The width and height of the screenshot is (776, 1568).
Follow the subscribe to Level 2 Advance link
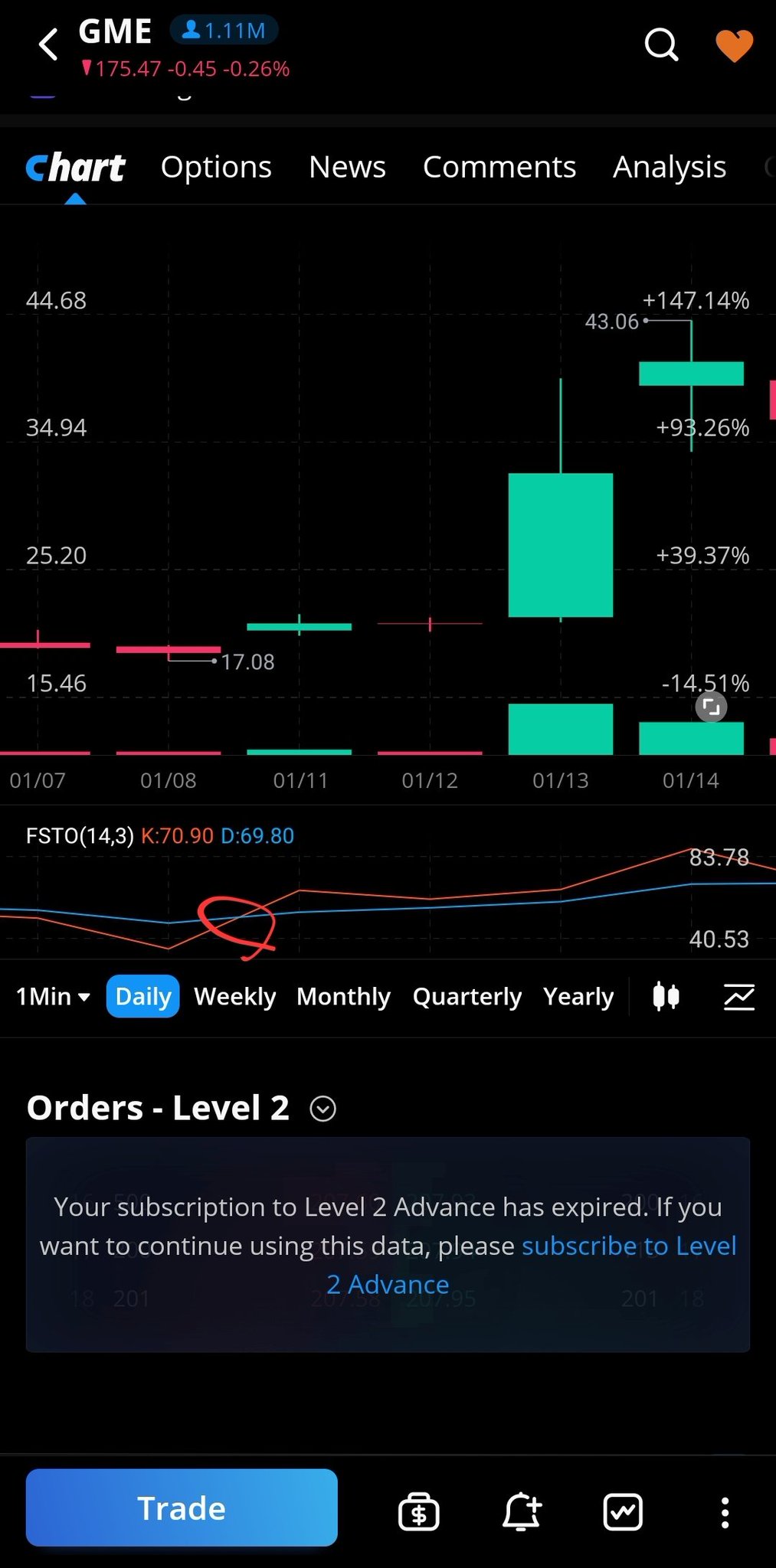coord(628,1246)
